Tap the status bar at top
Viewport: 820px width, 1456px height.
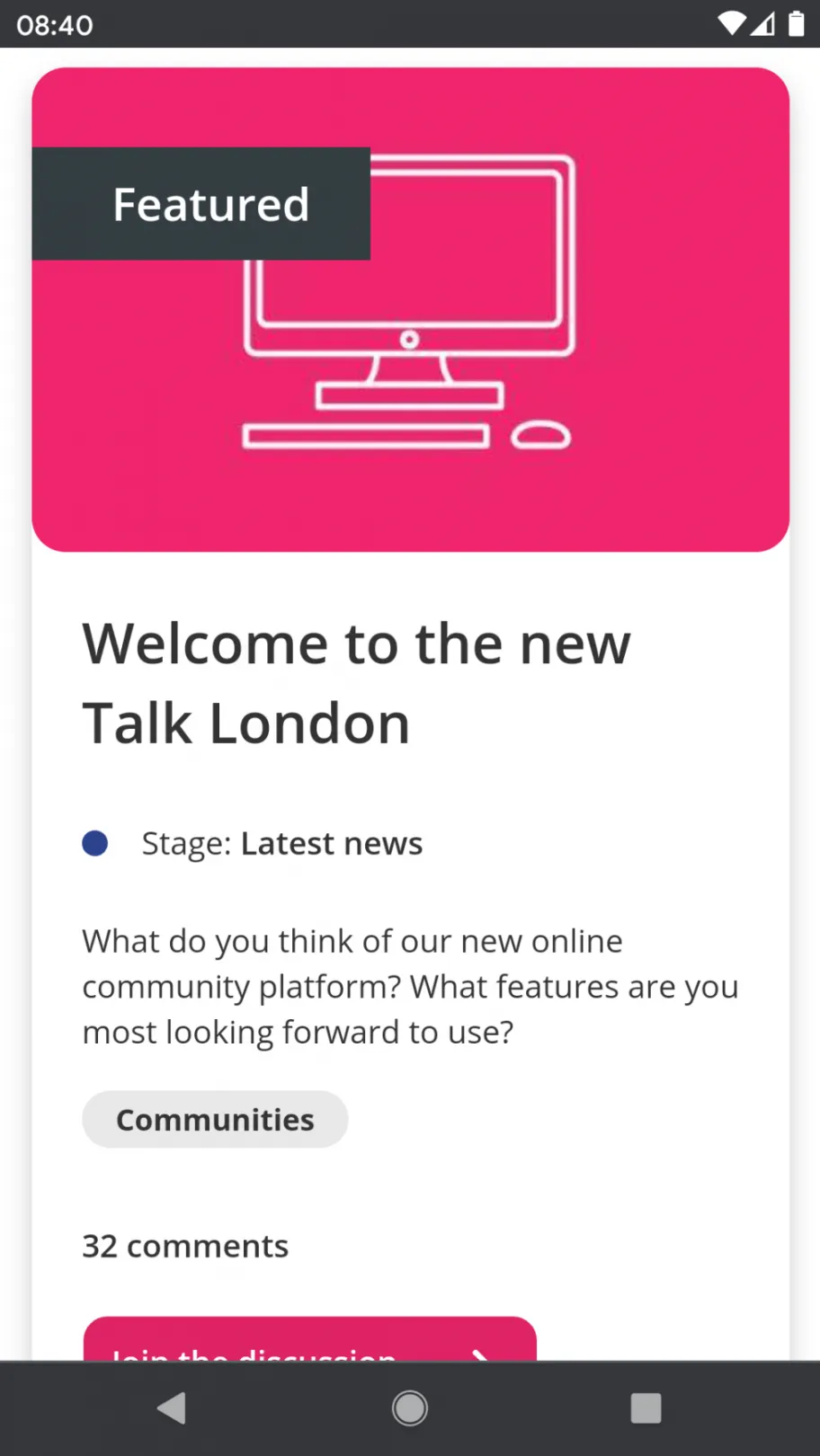click(x=410, y=24)
